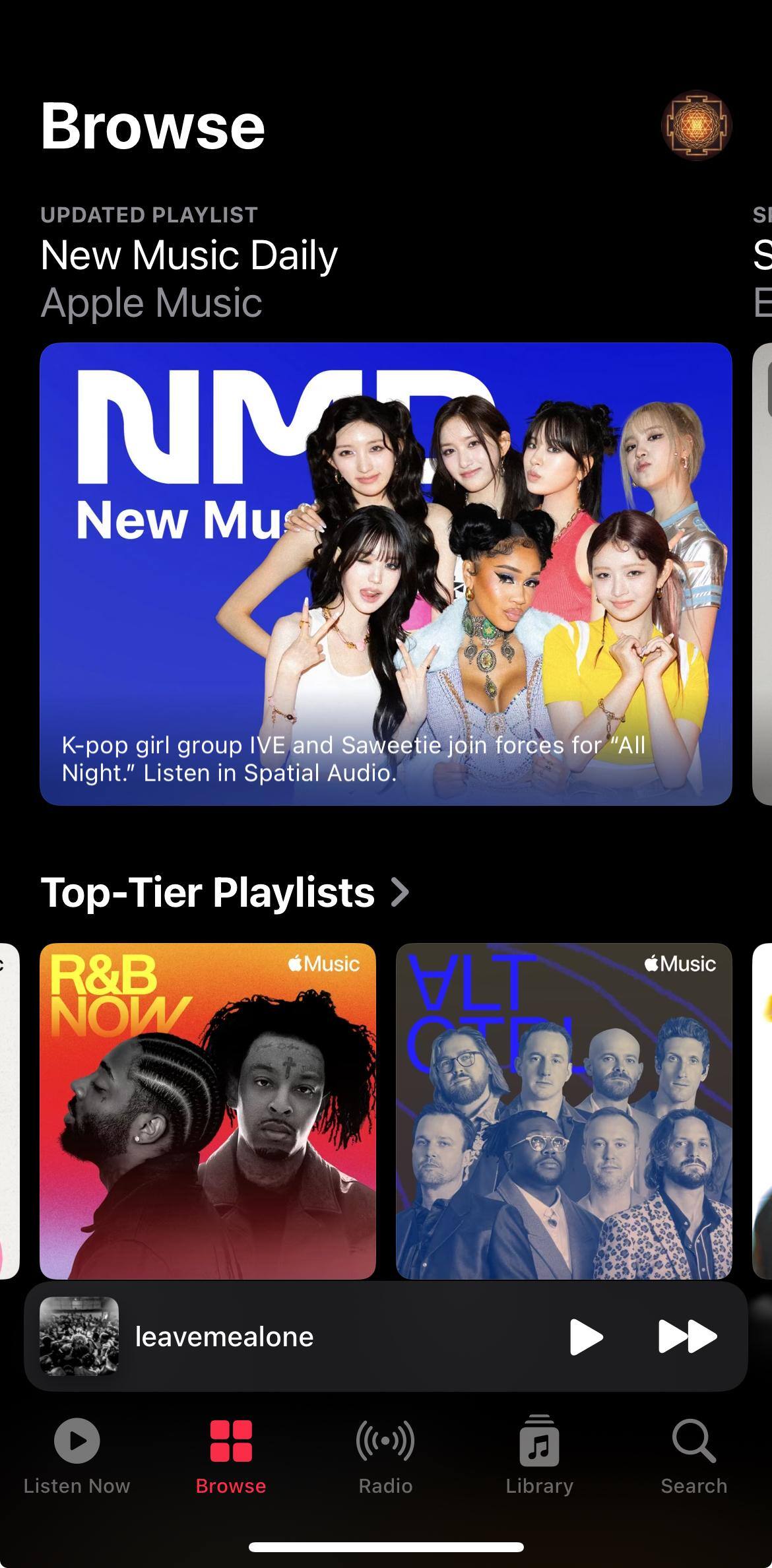Play the song leavemealone
This screenshot has height=1568, width=772.
pyautogui.click(x=586, y=1337)
